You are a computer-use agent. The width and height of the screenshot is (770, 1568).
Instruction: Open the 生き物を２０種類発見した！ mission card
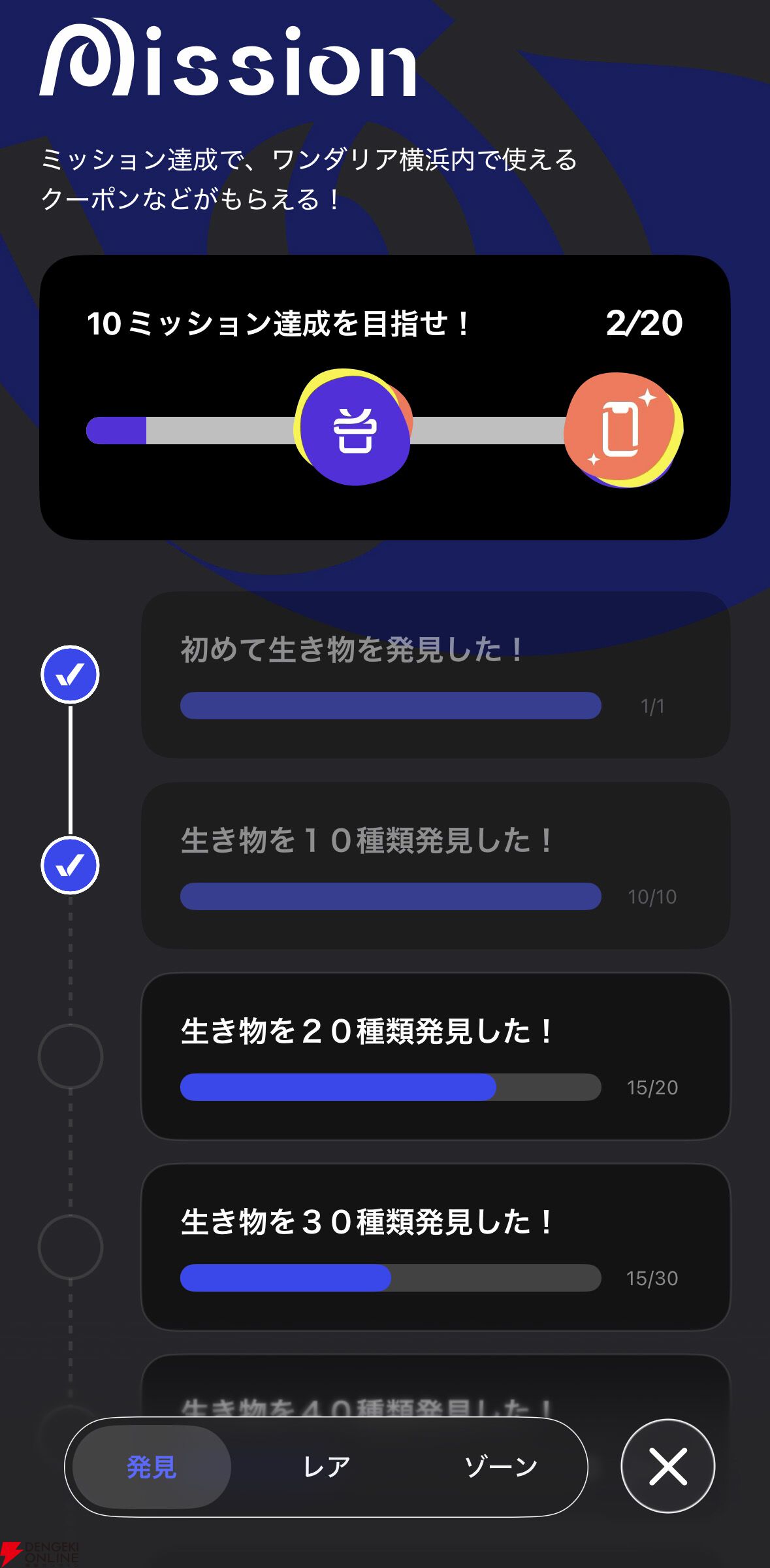(x=435, y=1056)
